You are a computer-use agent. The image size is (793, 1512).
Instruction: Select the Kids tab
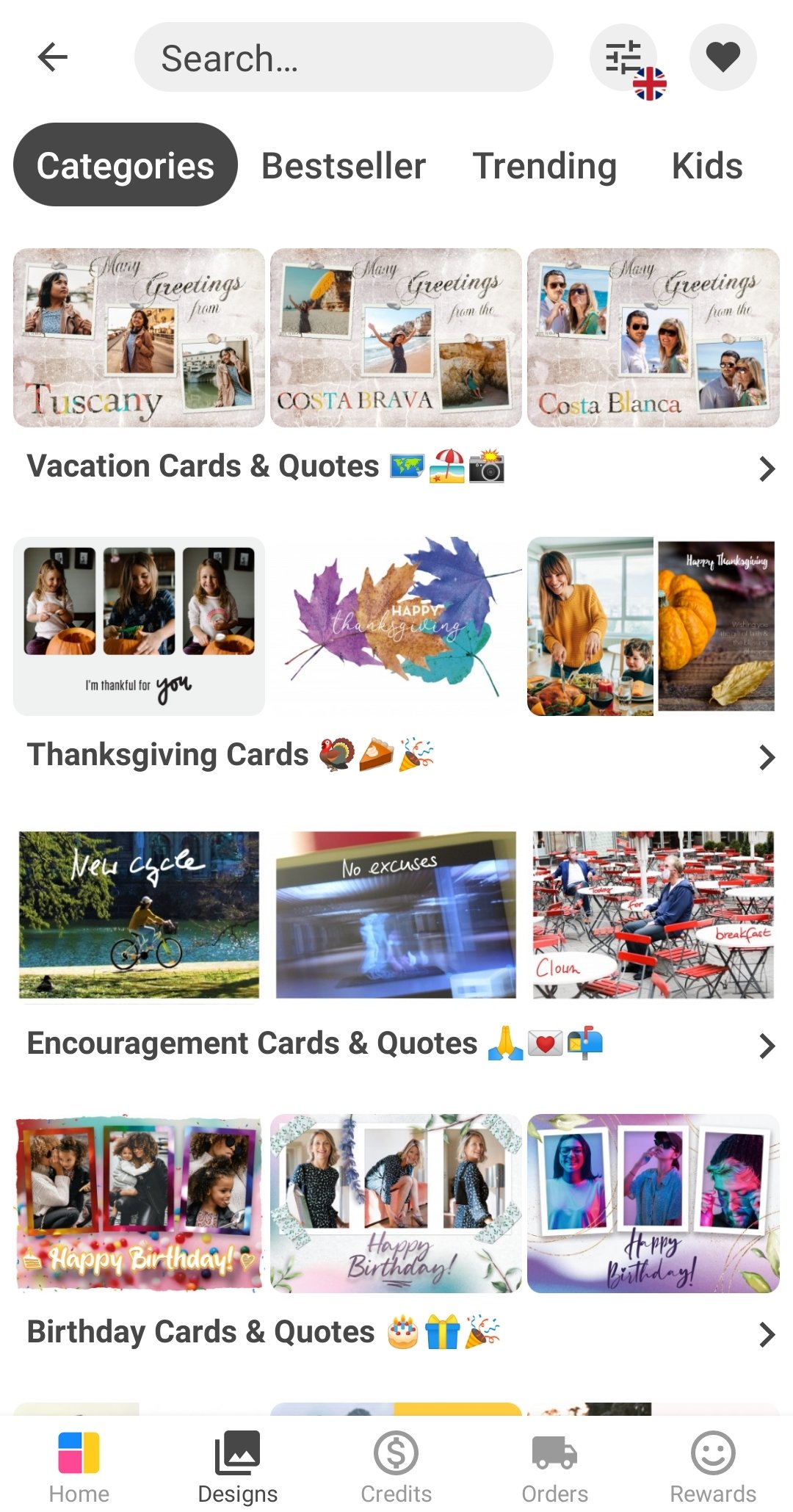[x=706, y=166]
